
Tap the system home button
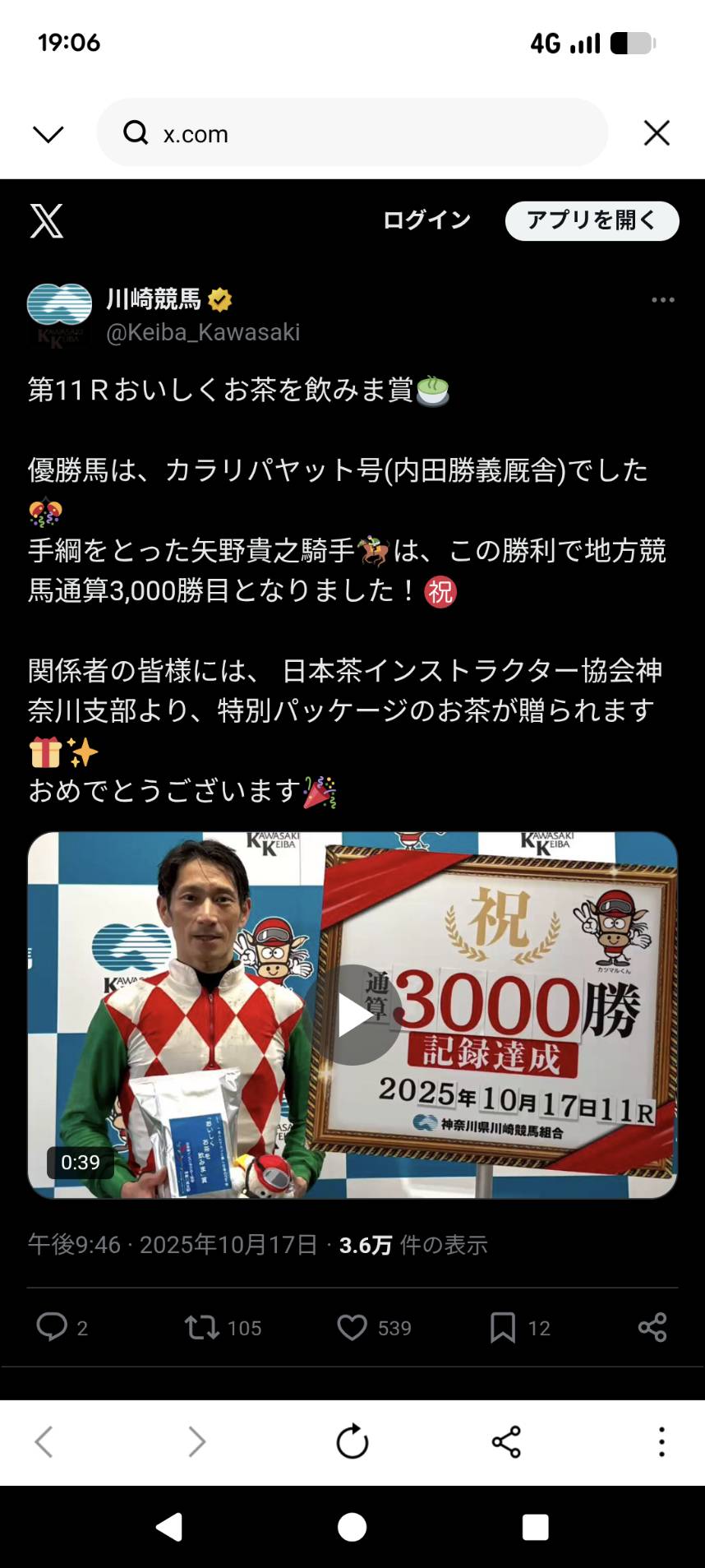click(352, 1527)
